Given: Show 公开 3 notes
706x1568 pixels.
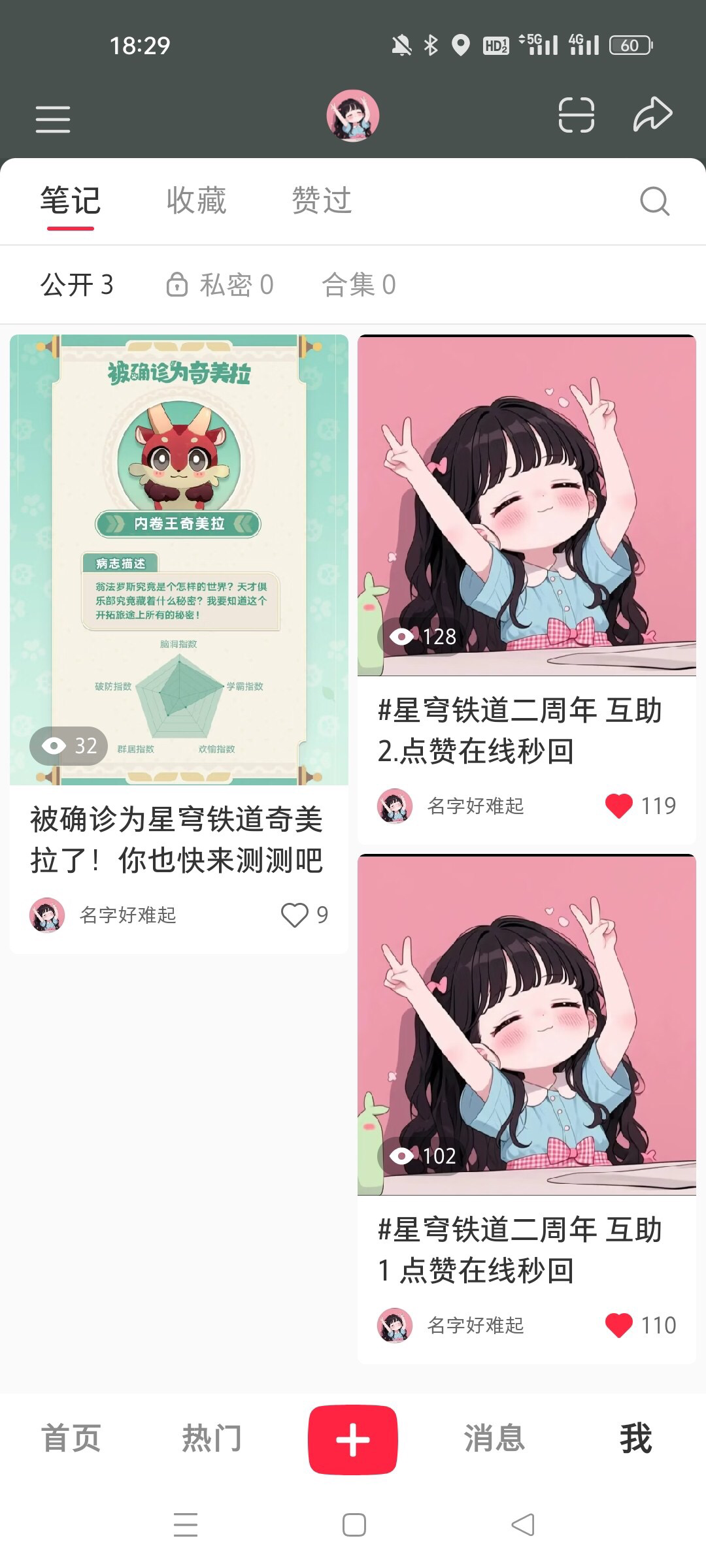Looking at the screenshot, I should click(77, 285).
